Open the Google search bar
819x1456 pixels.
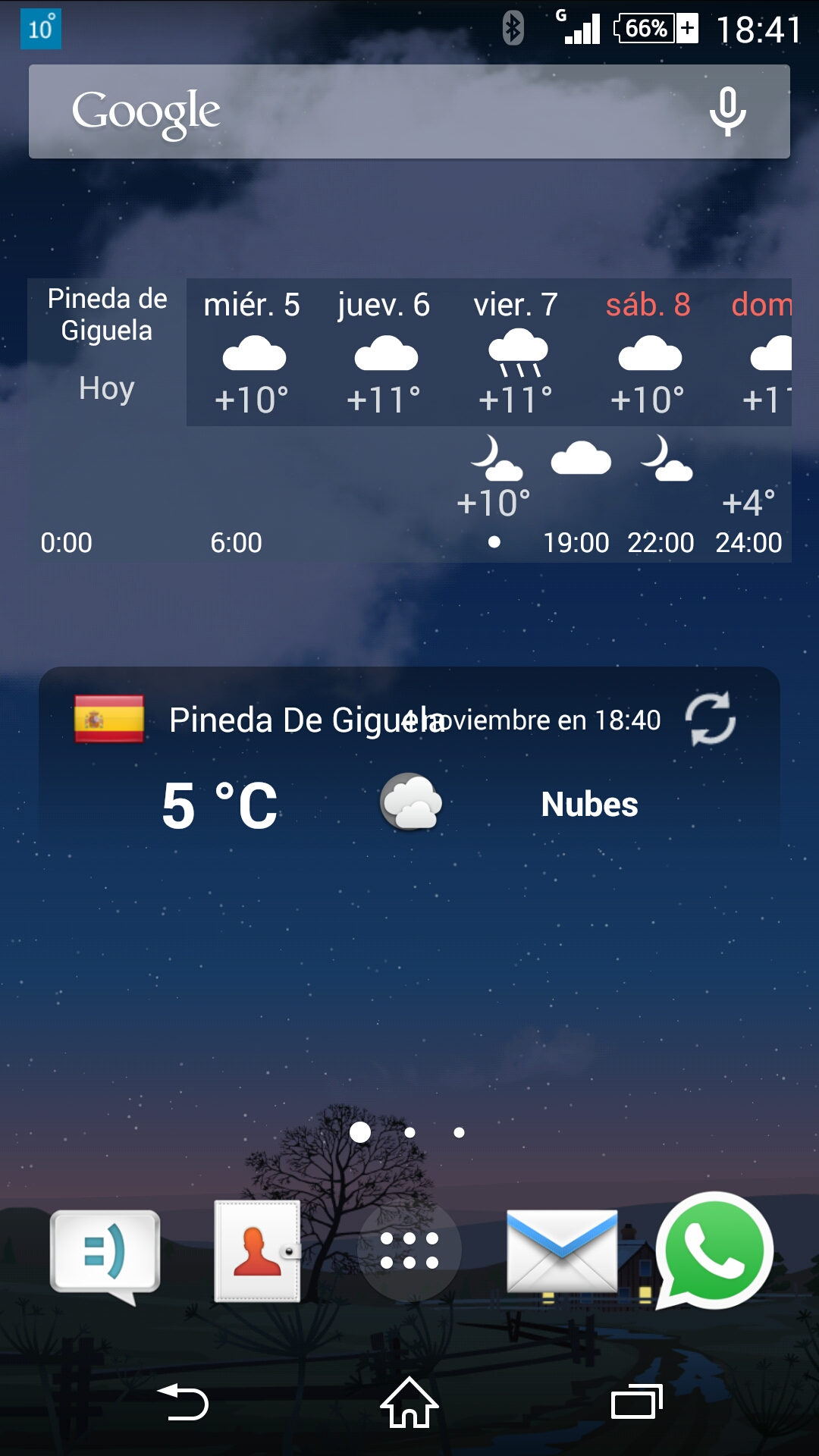tap(364, 111)
